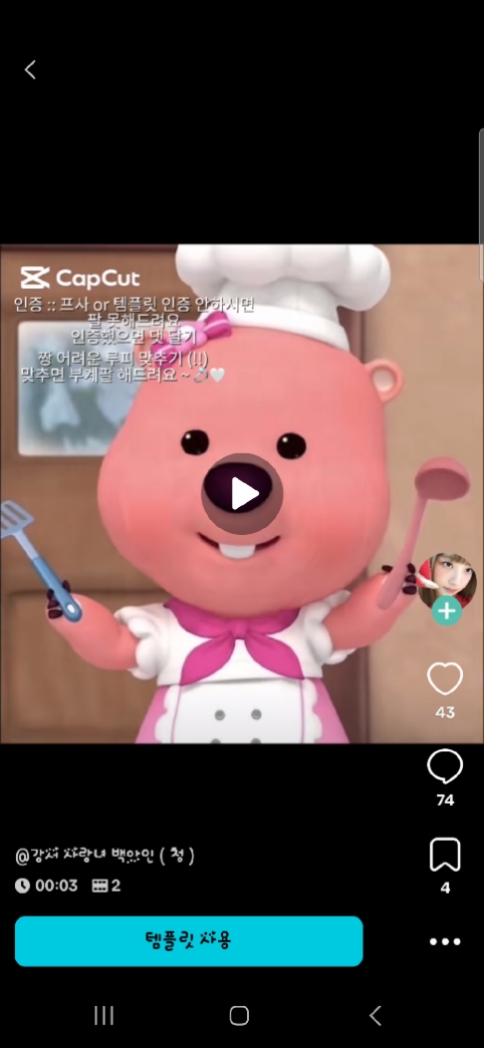This screenshot has width=484, height=1048.
Task: Follow the creator with the plus badge
Action: (447, 611)
